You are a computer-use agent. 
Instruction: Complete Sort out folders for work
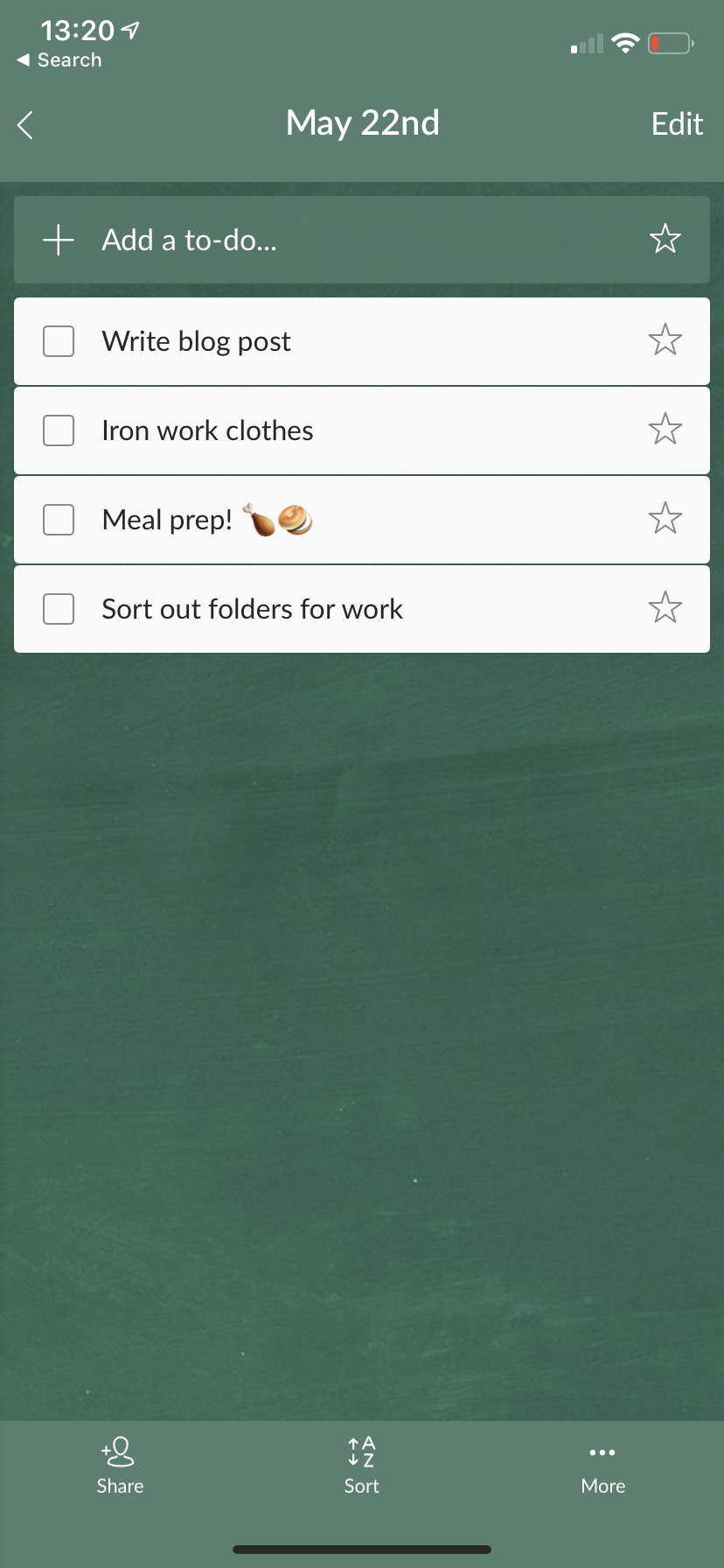click(59, 609)
